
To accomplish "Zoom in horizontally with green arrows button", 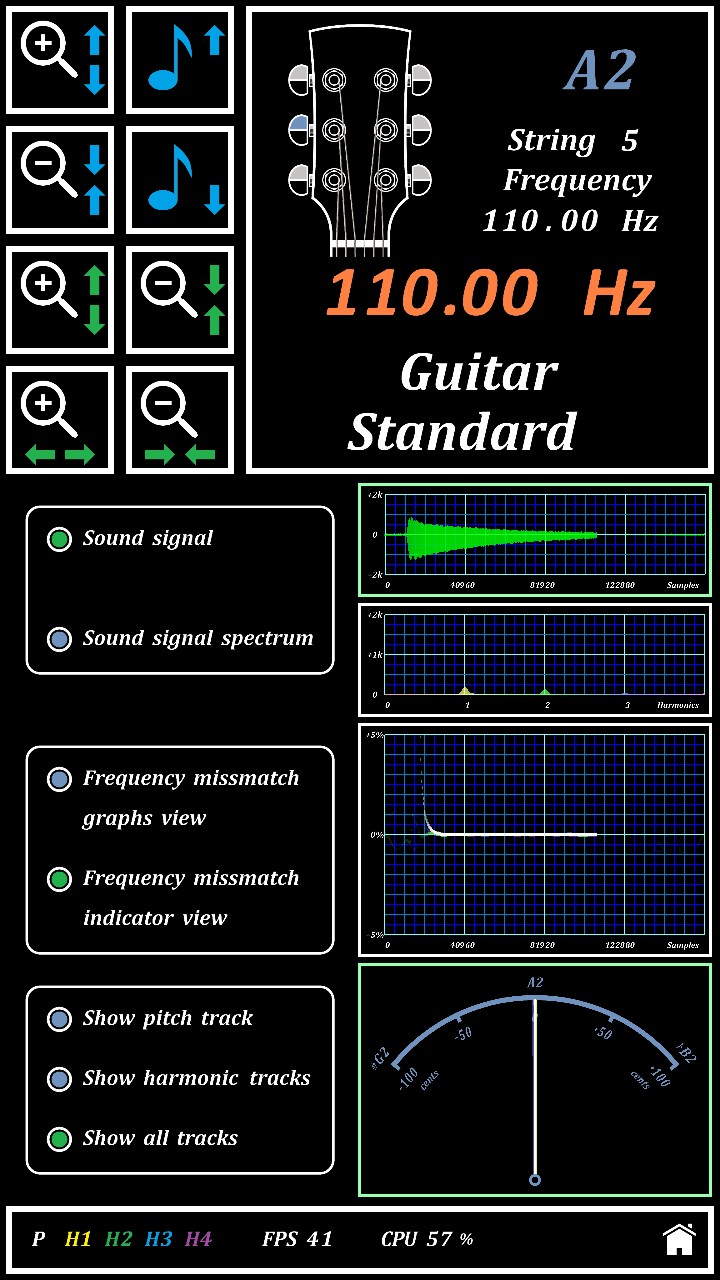I will 60,420.
